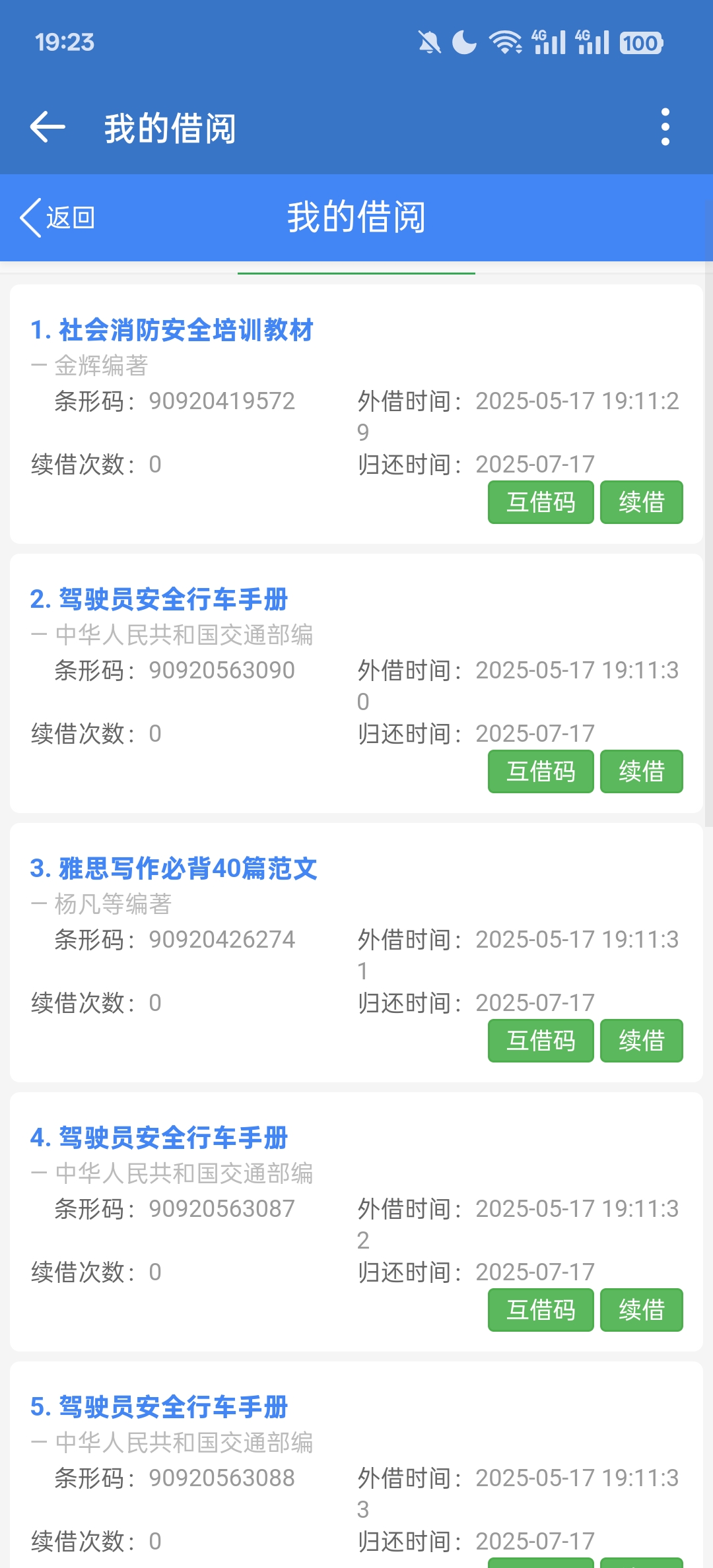713x1568 pixels.
Task: Open the three-dot overflow menu
Action: 665,127
